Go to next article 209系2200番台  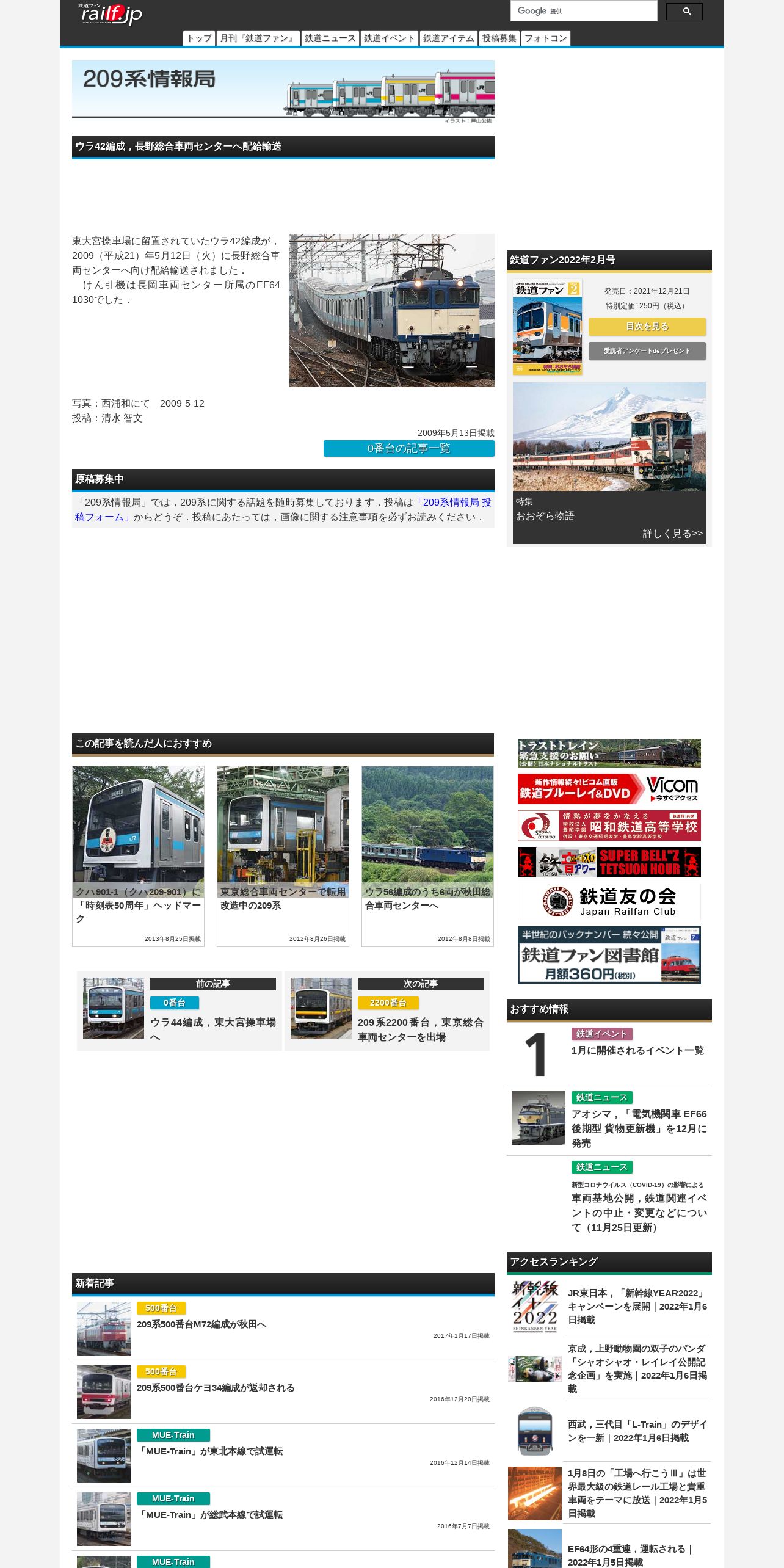point(387,1011)
